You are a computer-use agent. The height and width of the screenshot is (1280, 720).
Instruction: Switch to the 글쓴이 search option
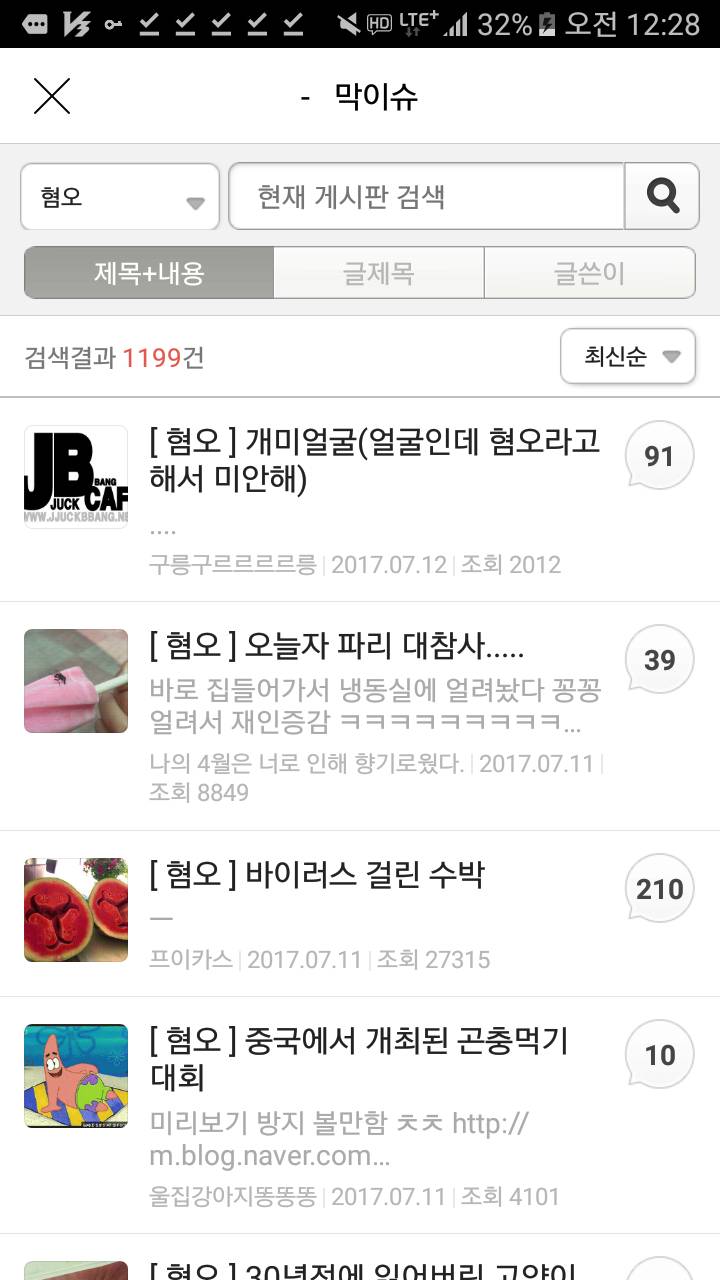[x=589, y=273]
